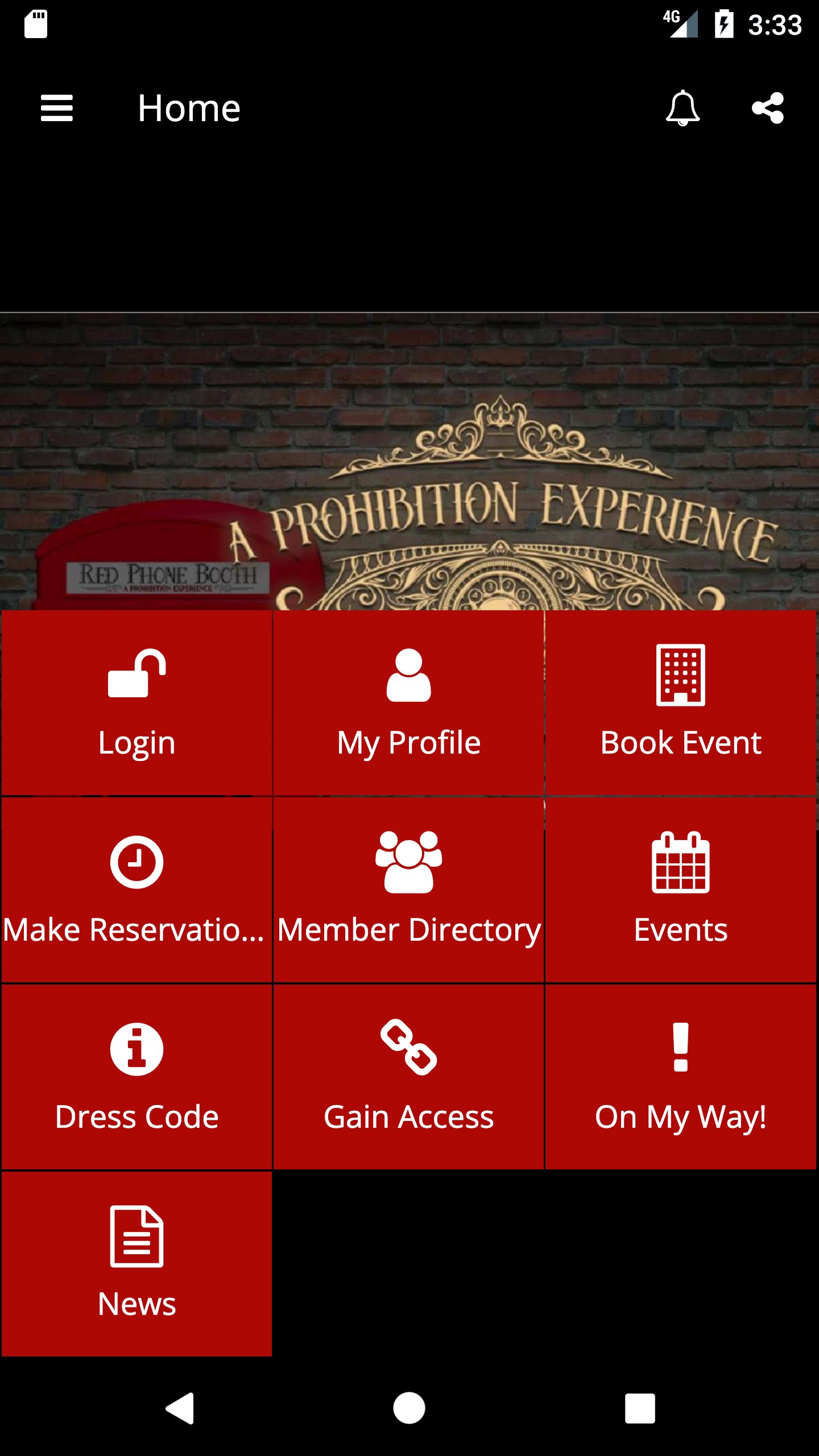Open the notifications bell

click(682, 108)
